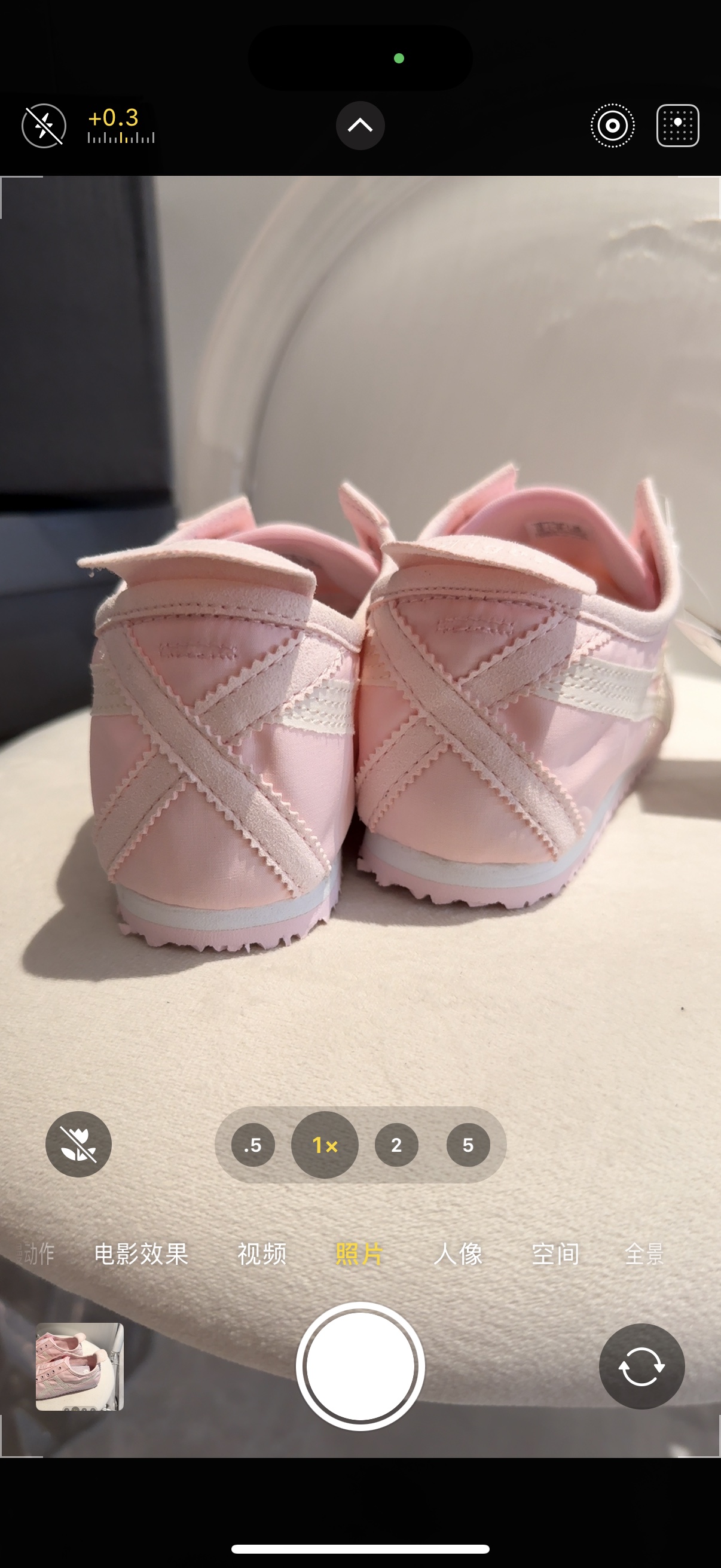The image size is (721, 1568).
Task: Switch to 人像 mode
Action: (x=457, y=1254)
